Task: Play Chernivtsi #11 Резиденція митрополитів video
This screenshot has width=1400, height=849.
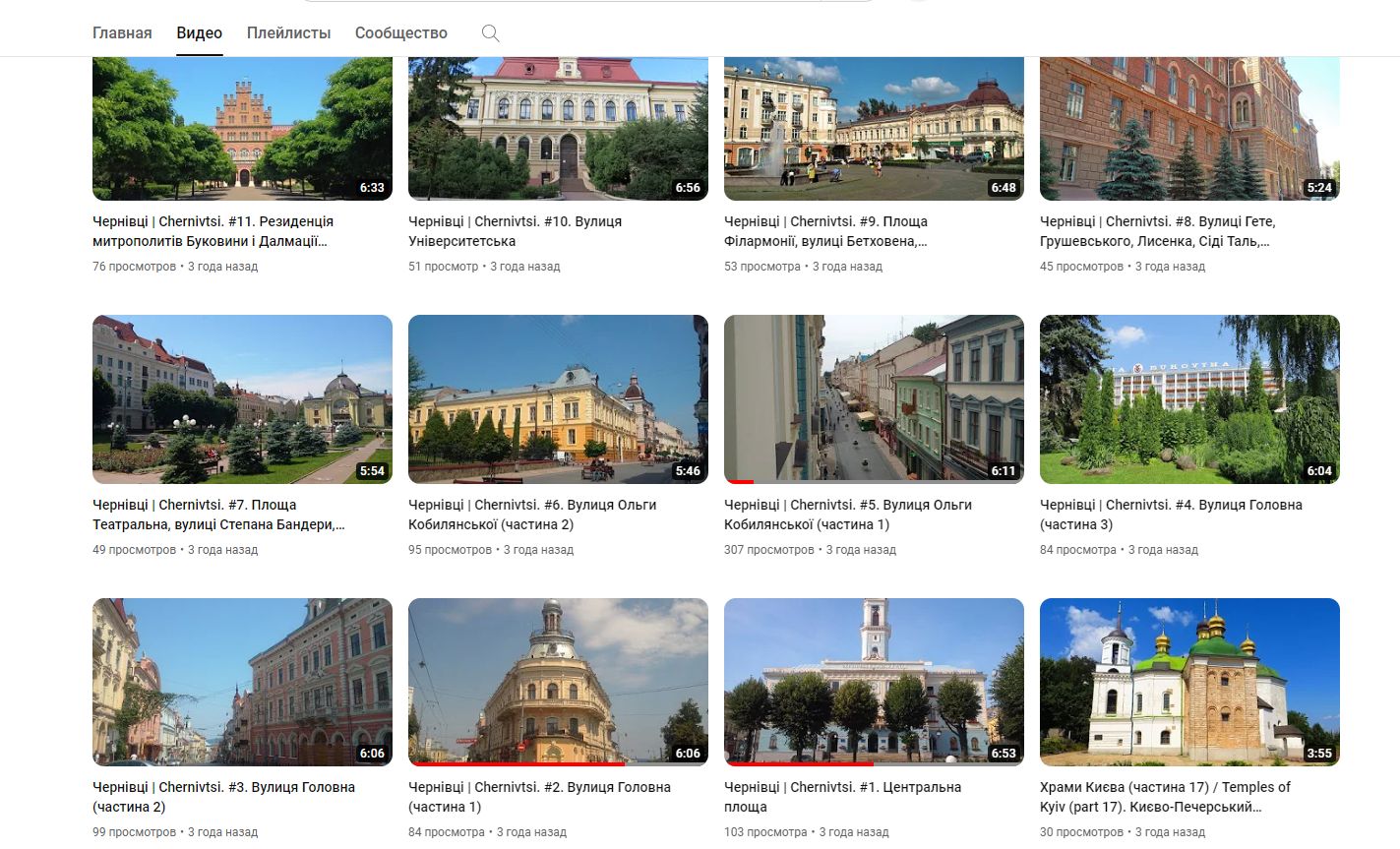Action: tap(242, 128)
